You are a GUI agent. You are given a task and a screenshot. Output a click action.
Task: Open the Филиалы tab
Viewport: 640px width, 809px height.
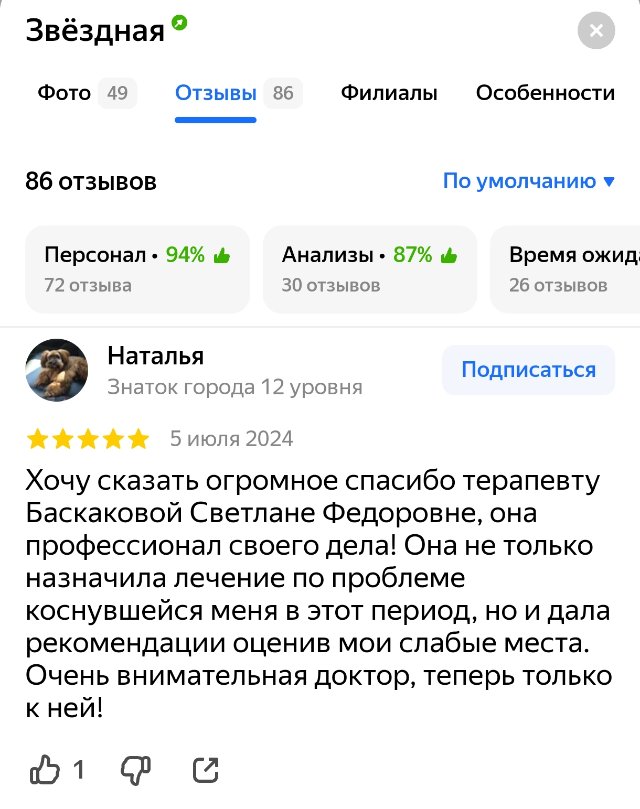pyautogui.click(x=389, y=93)
